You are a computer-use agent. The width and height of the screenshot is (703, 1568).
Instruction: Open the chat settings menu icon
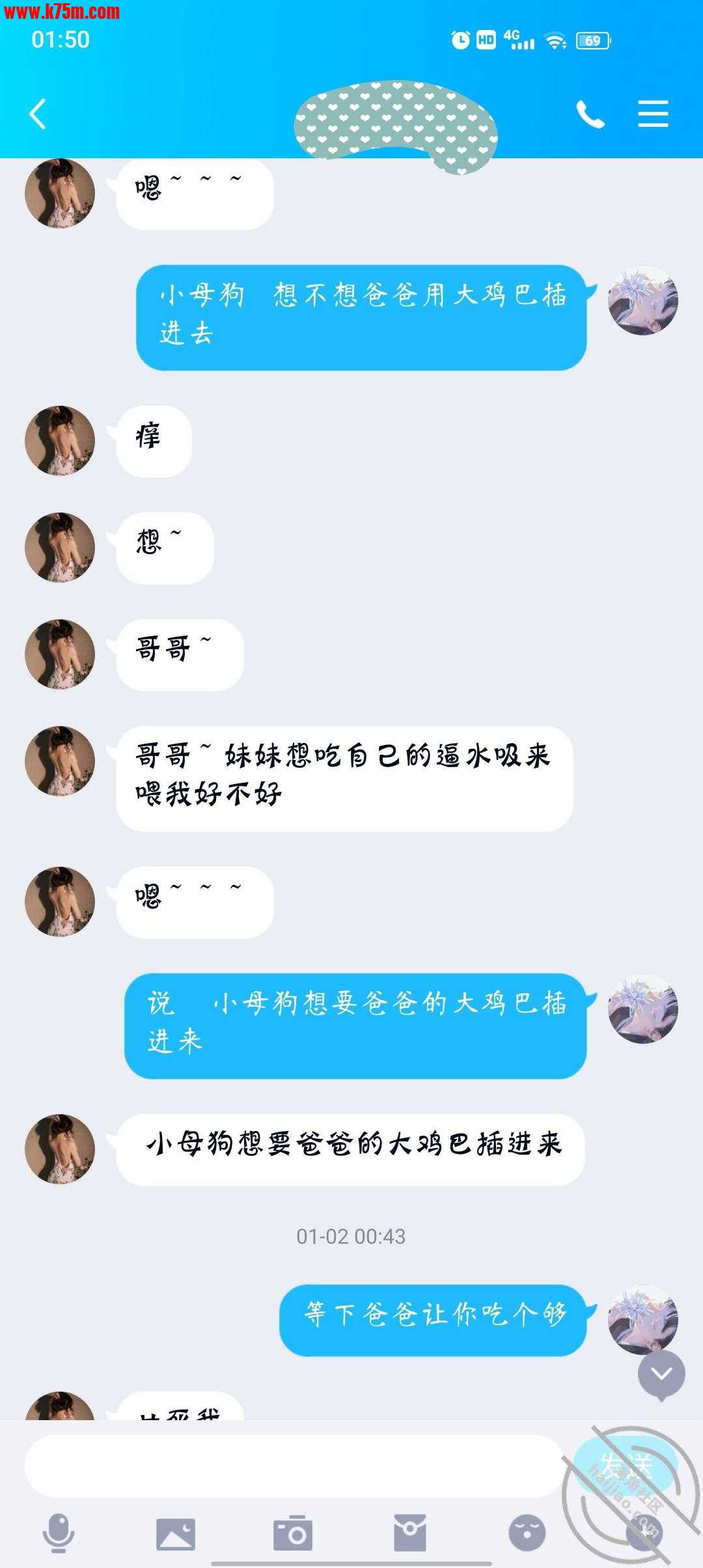coord(653,115)
